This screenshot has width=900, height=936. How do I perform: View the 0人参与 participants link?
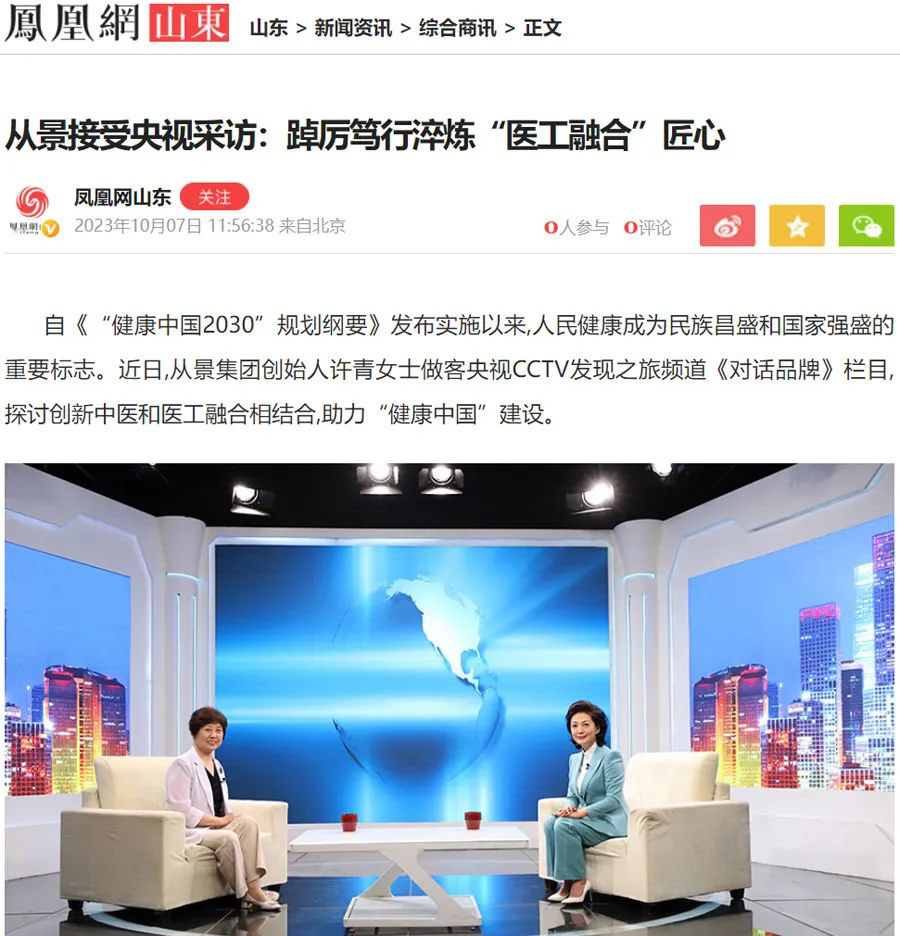pos(577,228)
